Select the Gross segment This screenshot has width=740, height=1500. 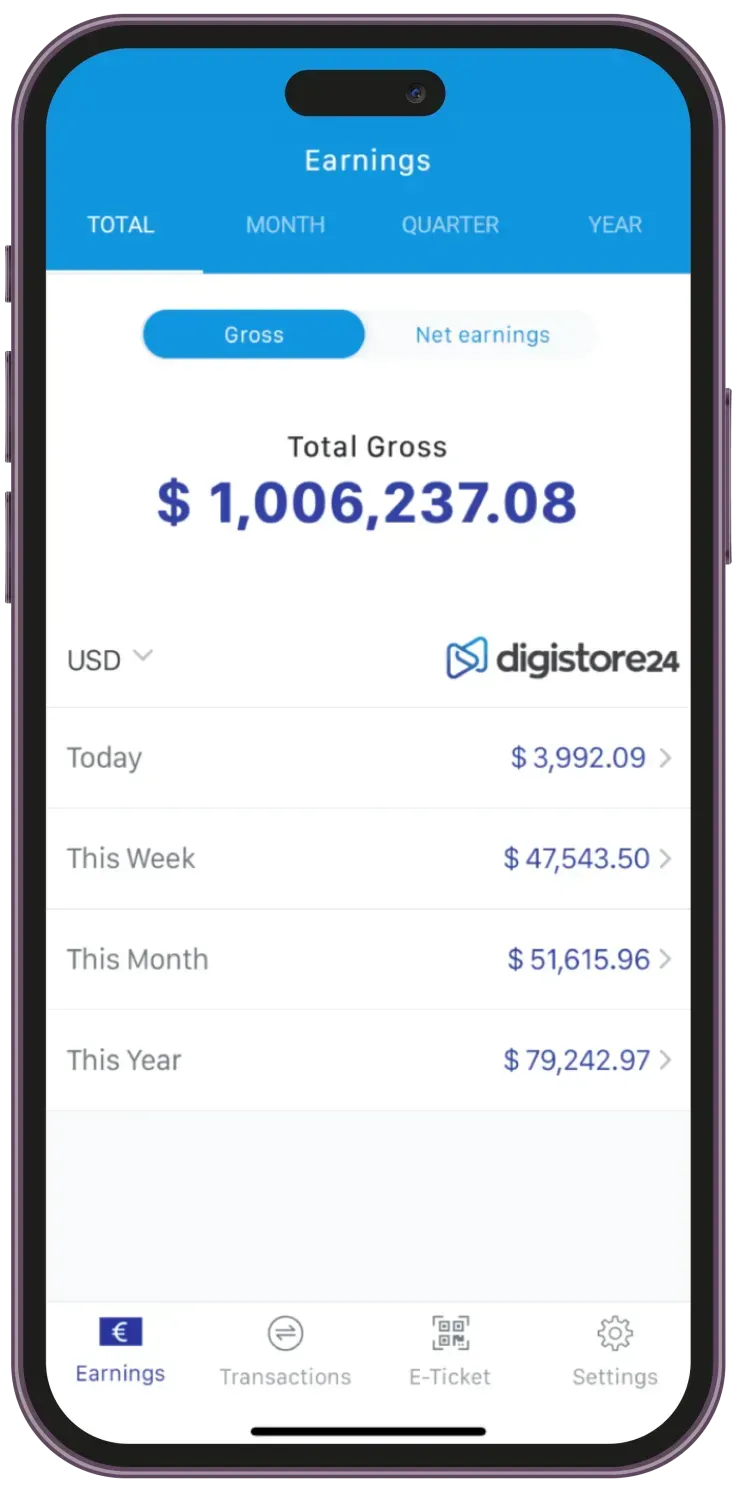[x=254, y=335]
